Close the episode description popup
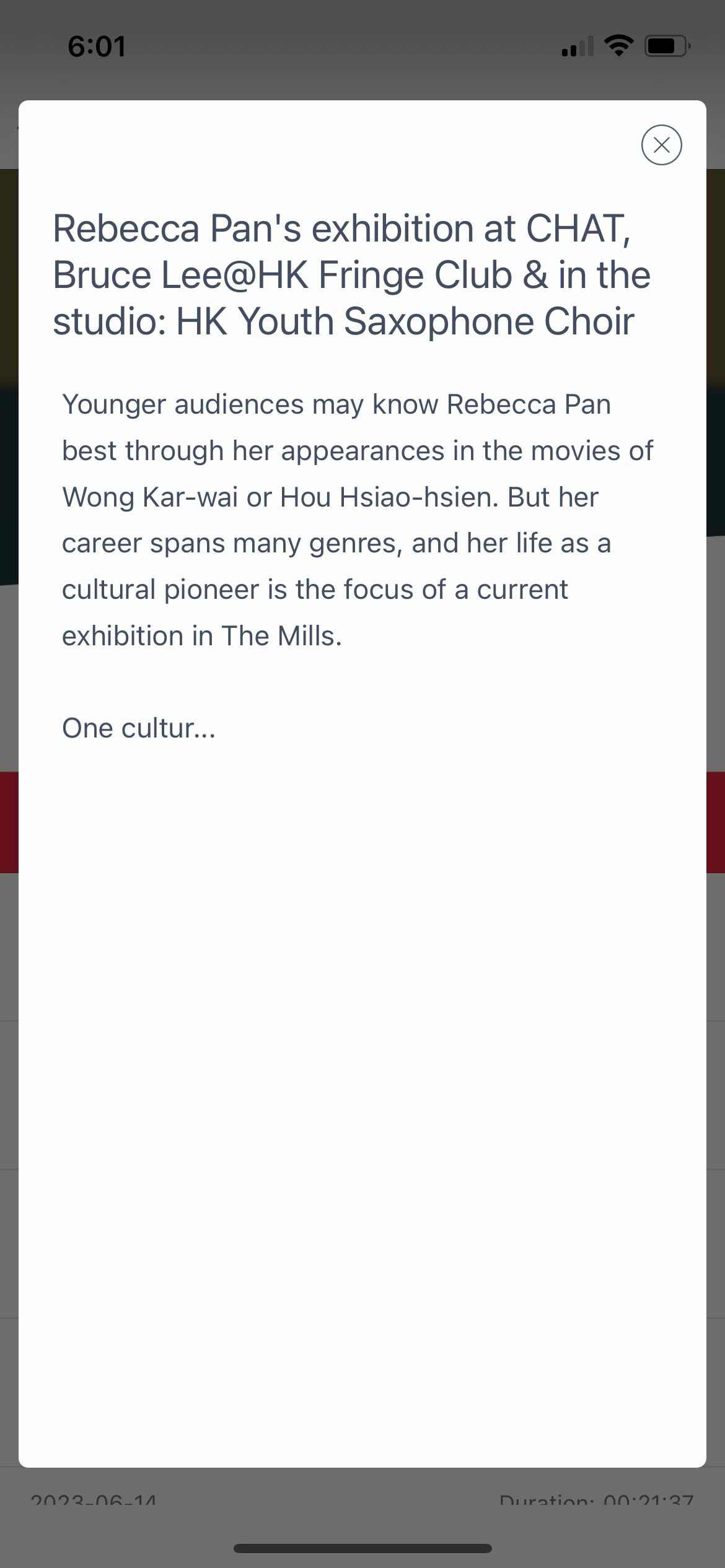 coord(661,145)
